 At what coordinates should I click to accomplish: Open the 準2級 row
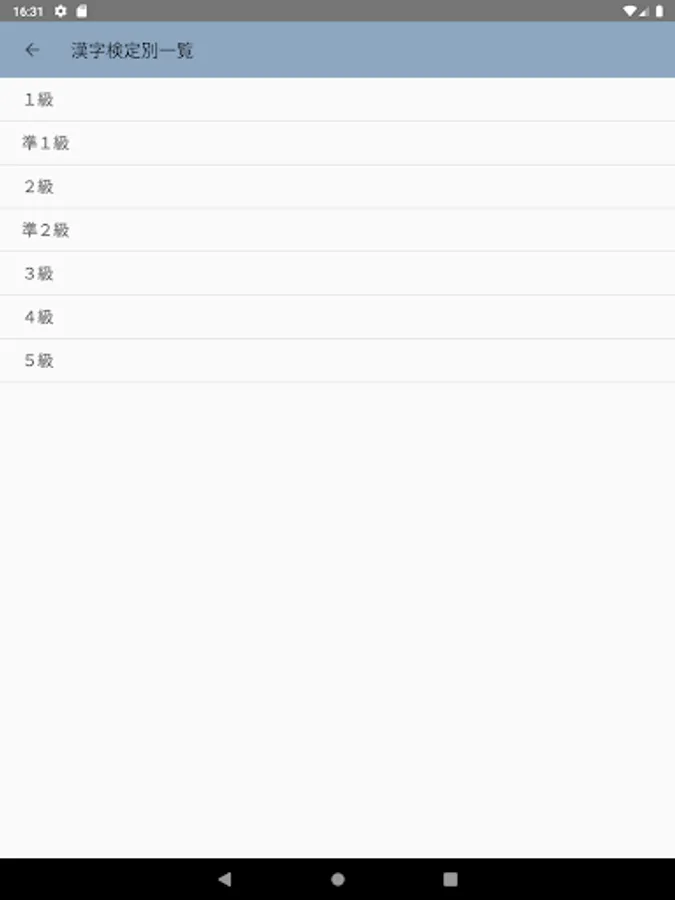click(x=338, y=230)
